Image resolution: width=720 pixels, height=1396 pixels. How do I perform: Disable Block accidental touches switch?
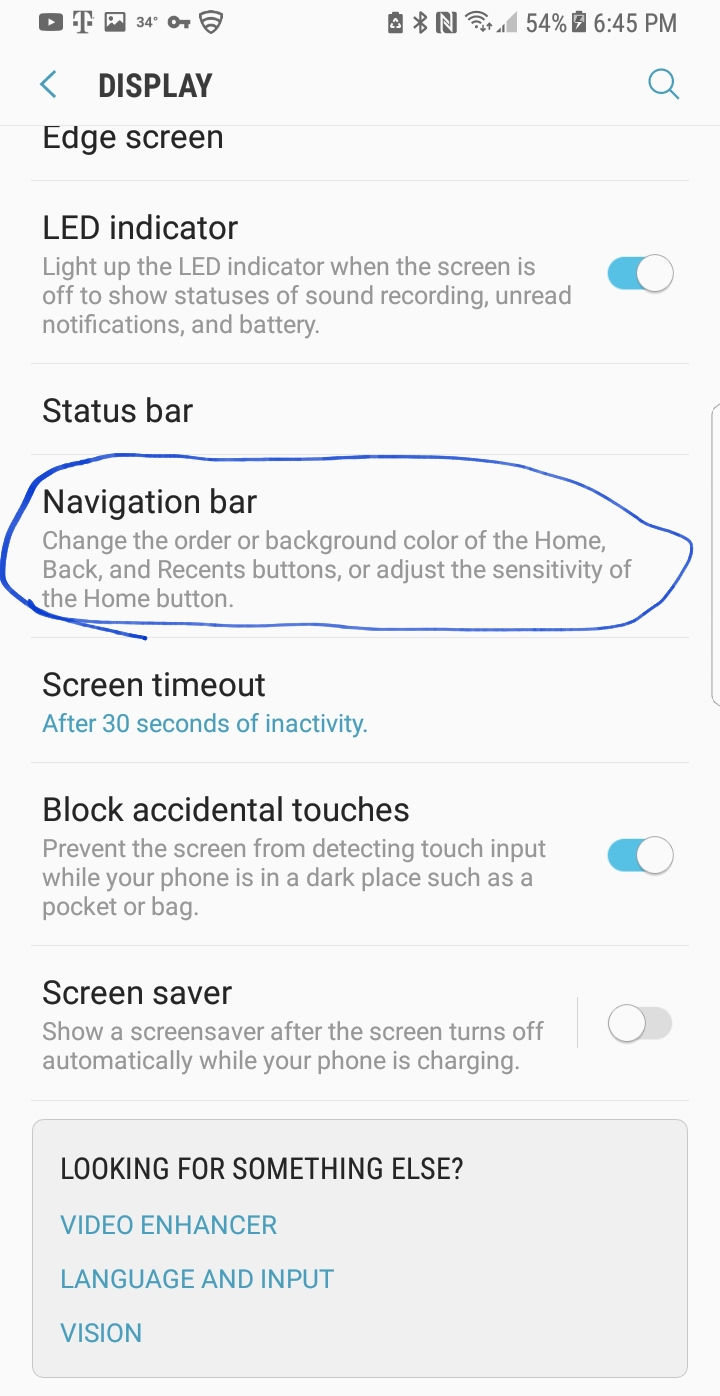[640, 856]
